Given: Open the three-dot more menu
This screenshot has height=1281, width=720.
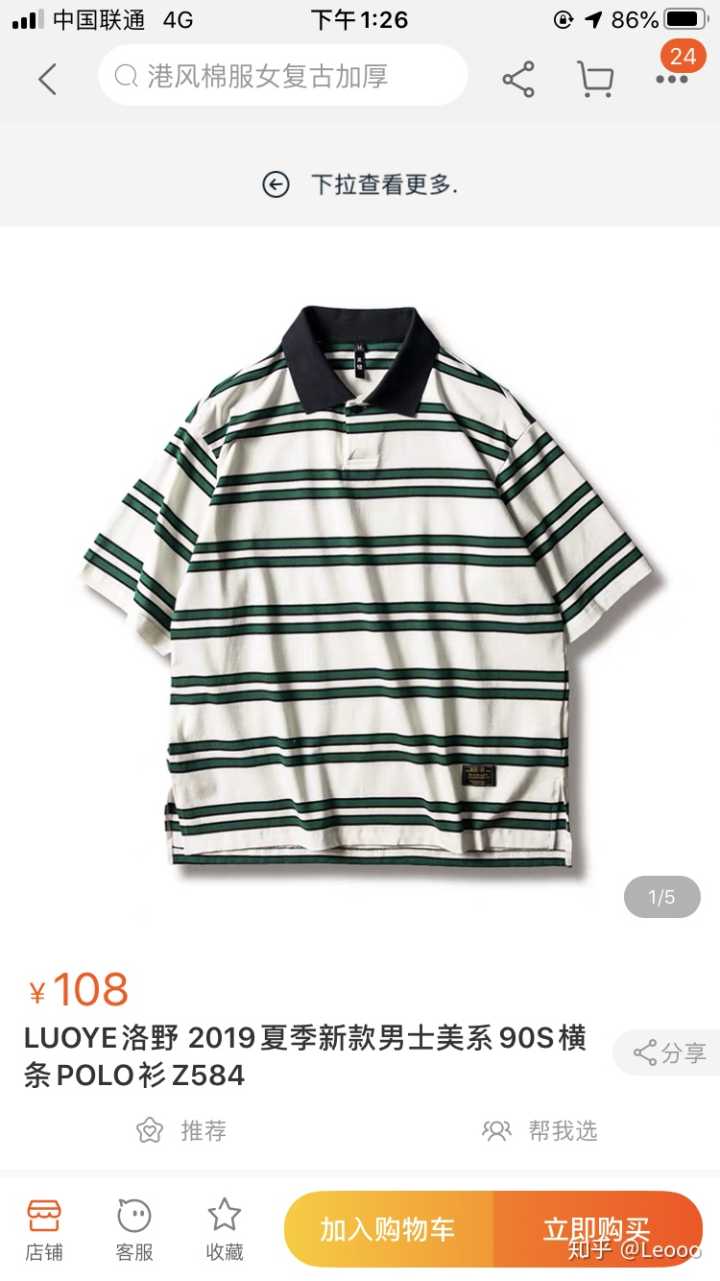Looking at the screenshot, I should click(x=671, y=79).
